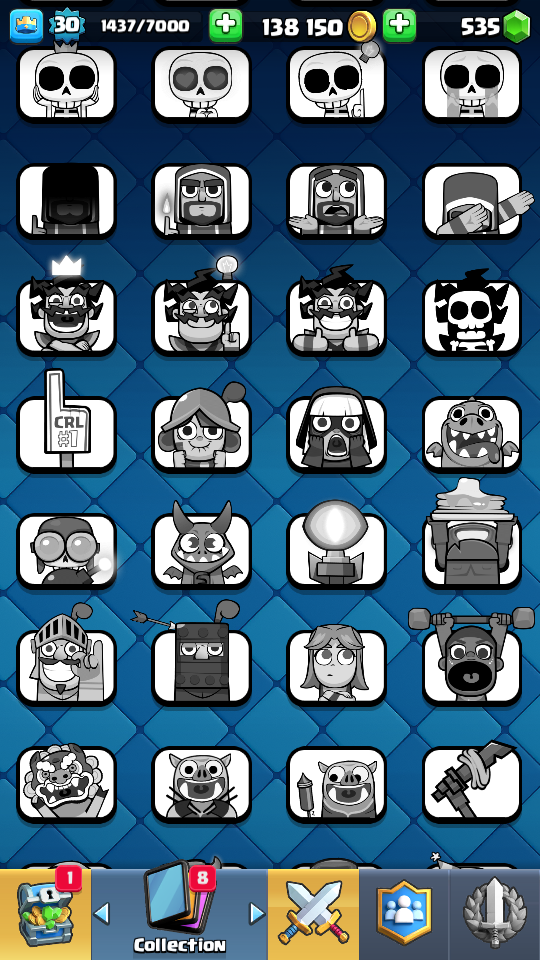Image resolution: width=540 pixels, height=960 pixels.
Task: Choose the electrocuted skeleton emote
Action: tap(472, 313)
